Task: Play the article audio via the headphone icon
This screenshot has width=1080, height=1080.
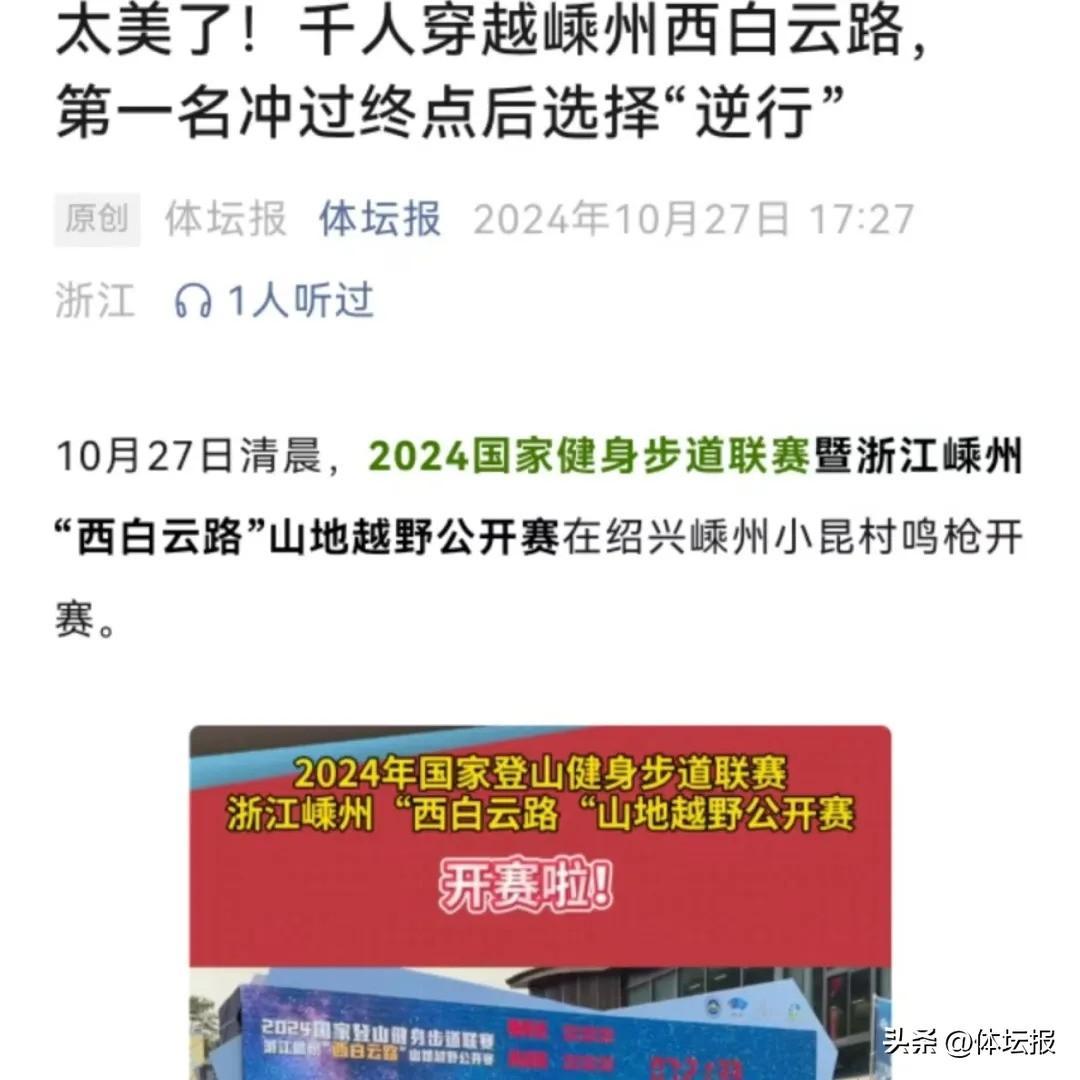Action: click(193, 301)
